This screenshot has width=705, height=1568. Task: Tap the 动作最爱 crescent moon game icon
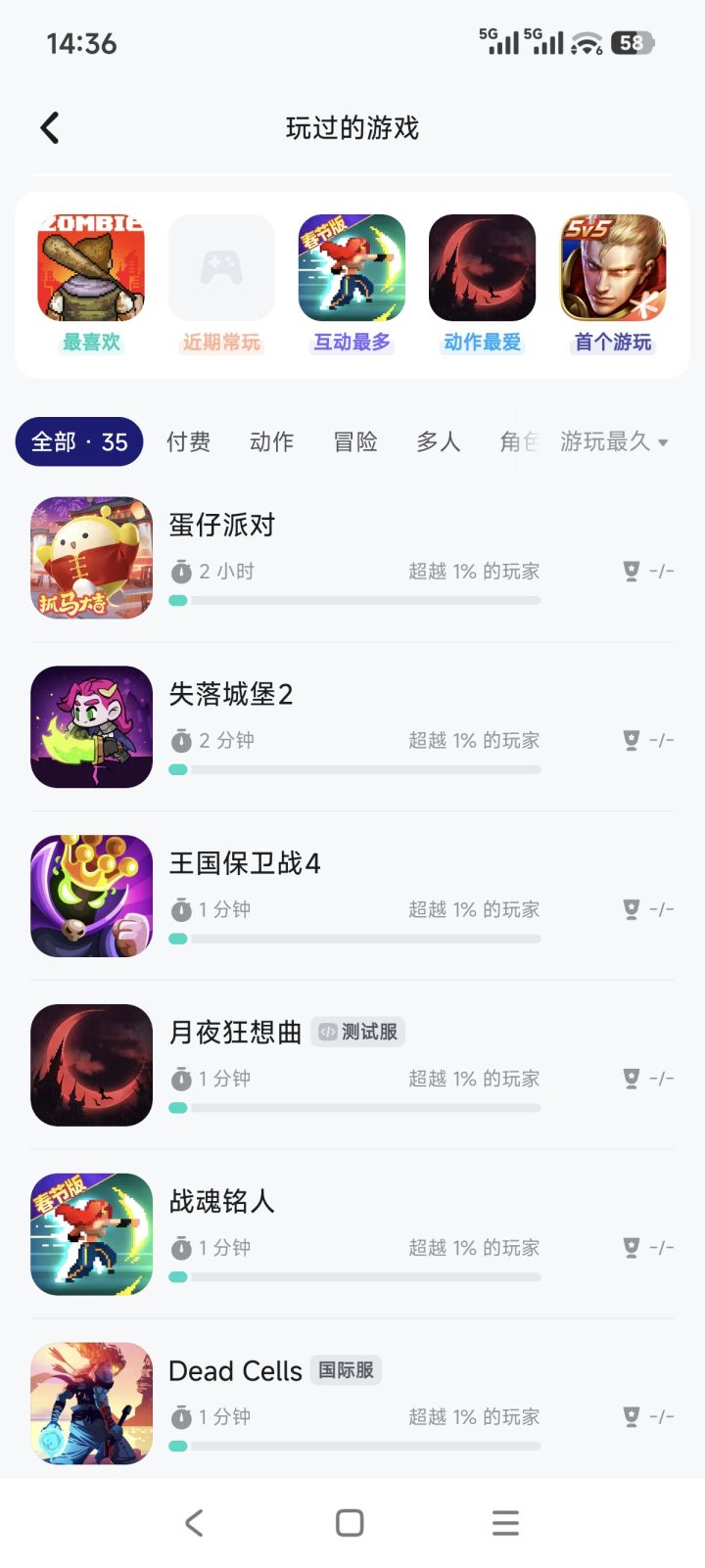482,266
